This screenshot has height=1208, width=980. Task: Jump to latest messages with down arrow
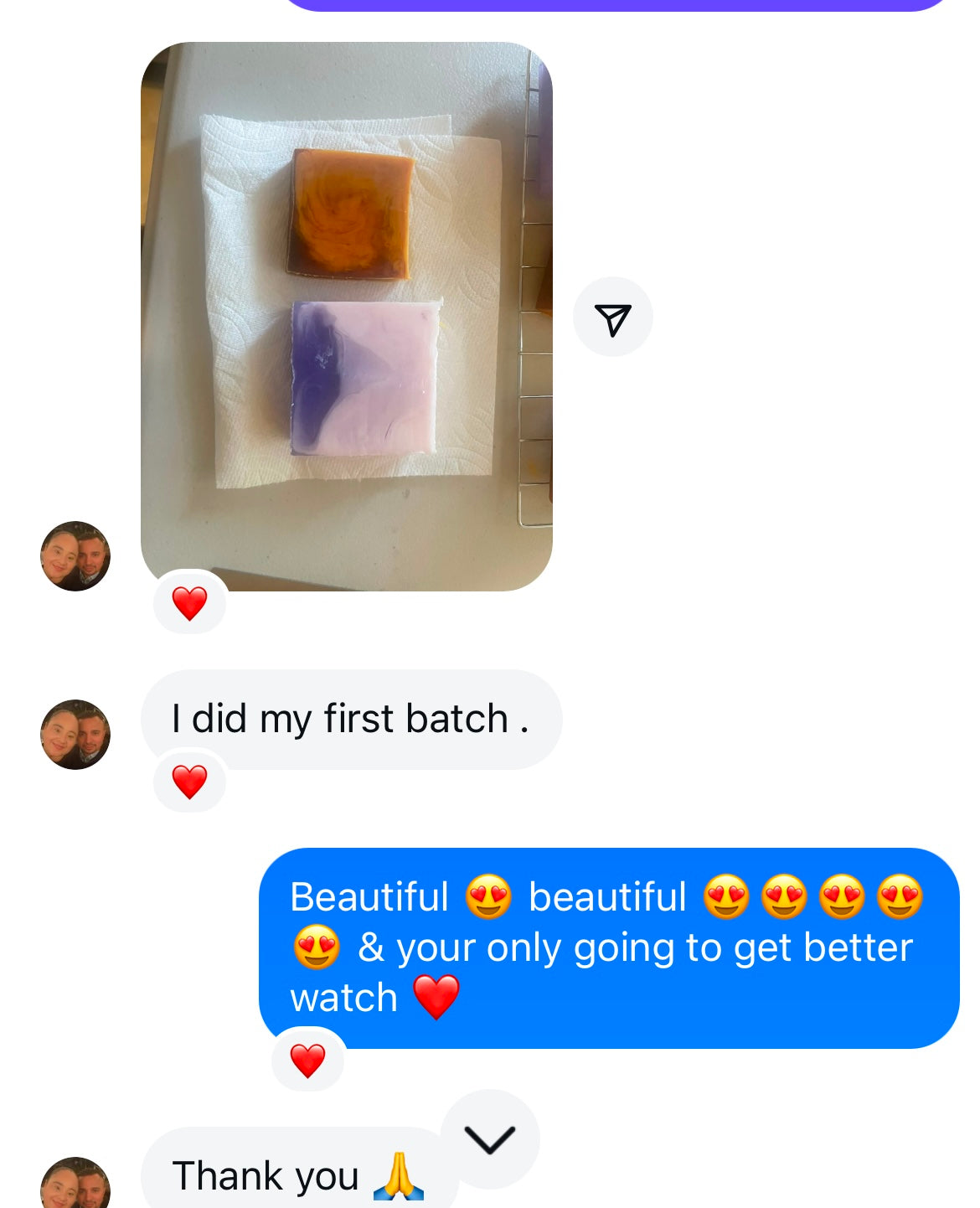coord(490,1139)
